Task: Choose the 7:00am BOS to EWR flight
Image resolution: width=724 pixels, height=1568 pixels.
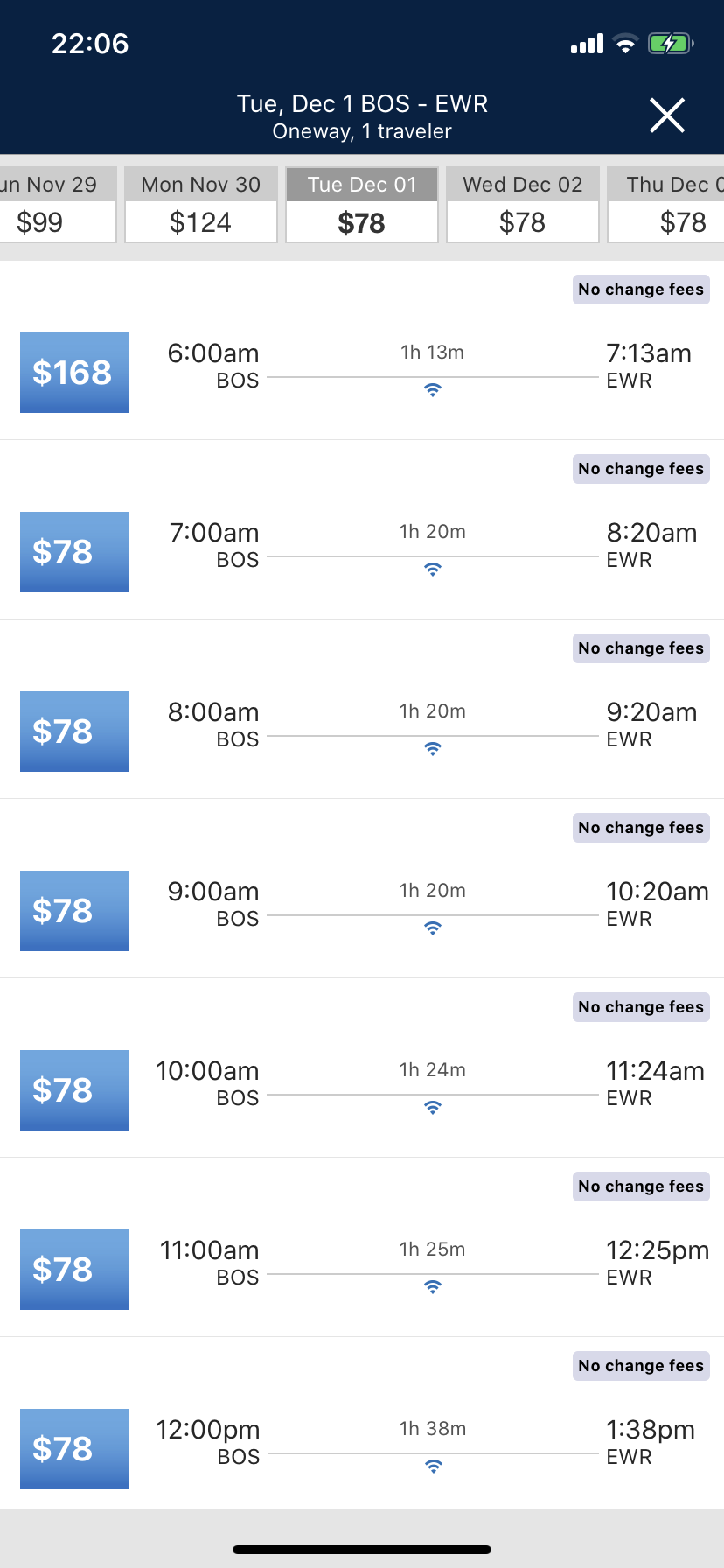Action: pos(362,530)
